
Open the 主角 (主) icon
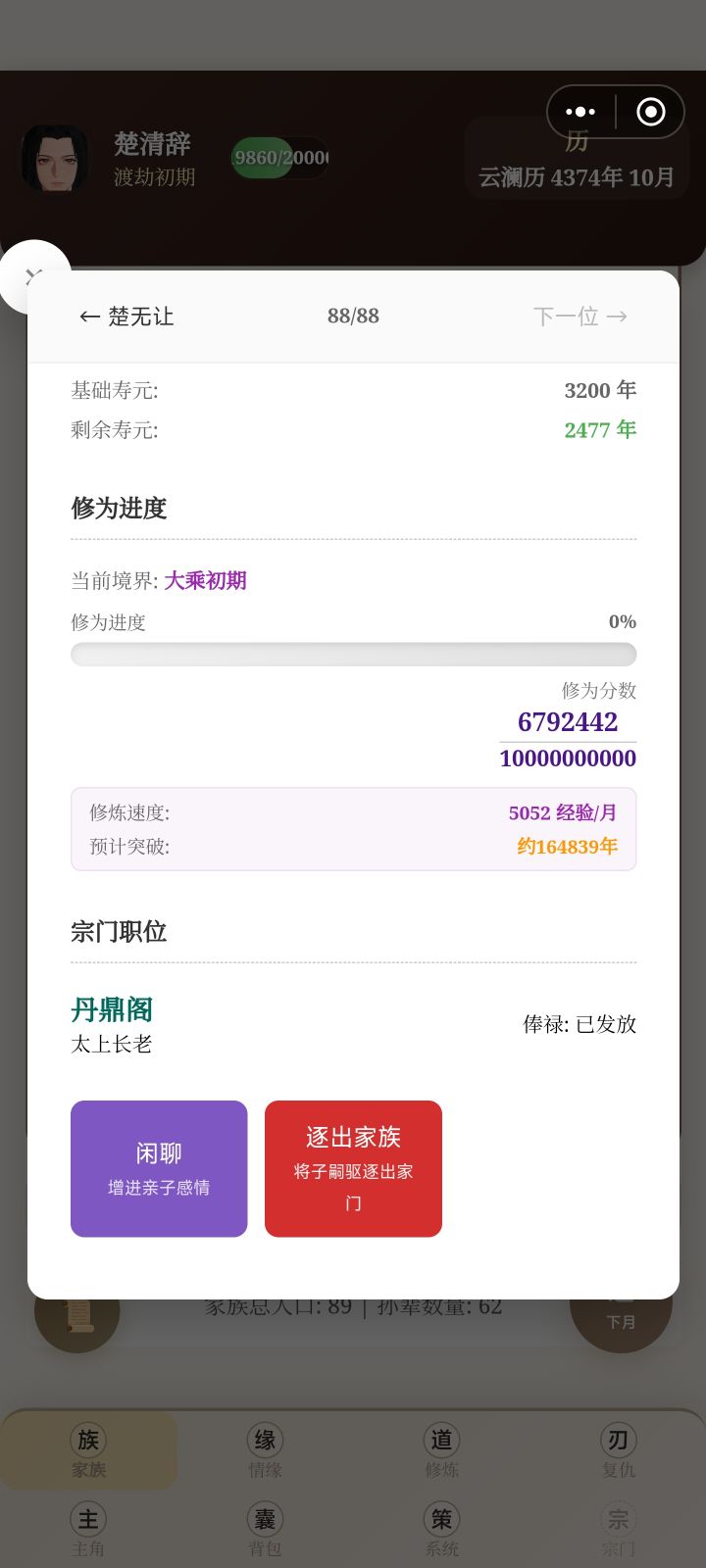(88, 1527)
